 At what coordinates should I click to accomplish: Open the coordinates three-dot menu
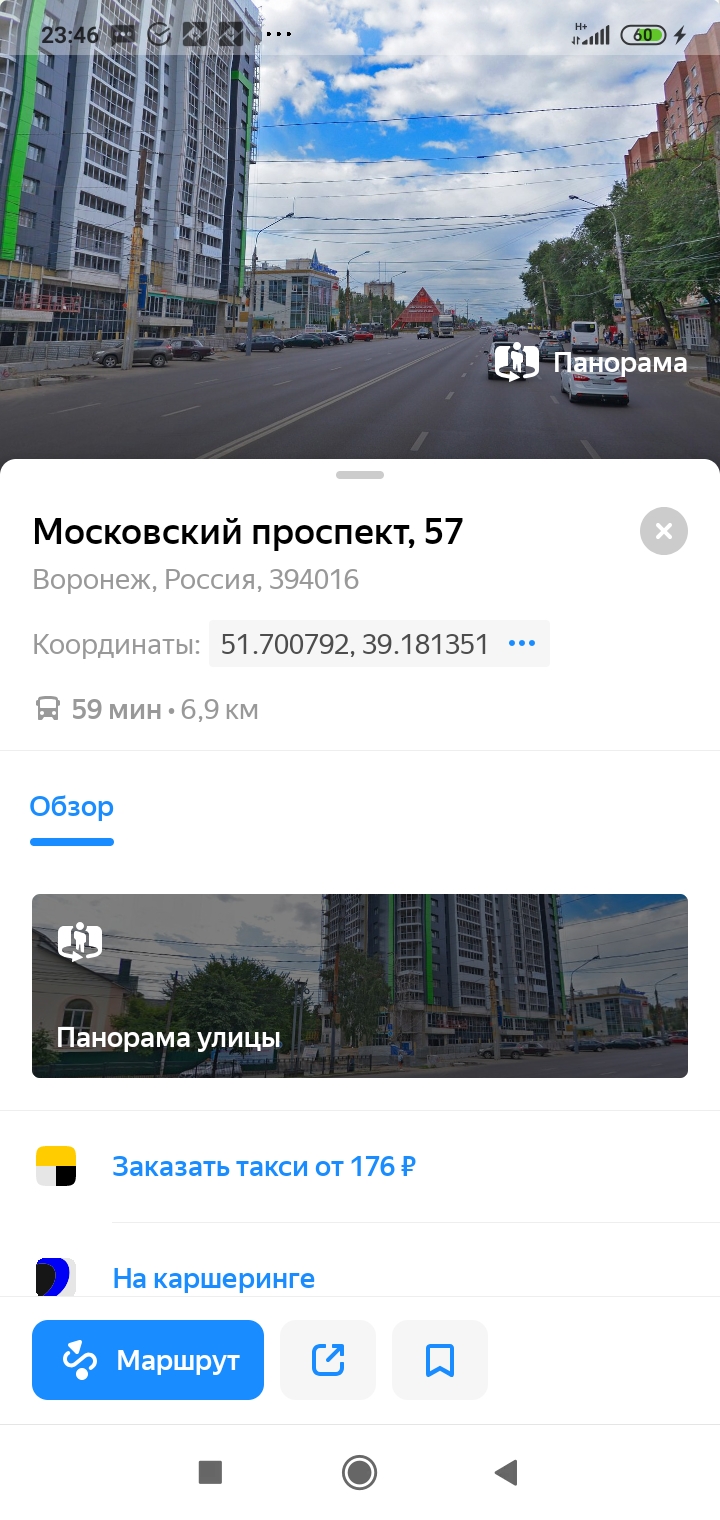click(522, 643)
